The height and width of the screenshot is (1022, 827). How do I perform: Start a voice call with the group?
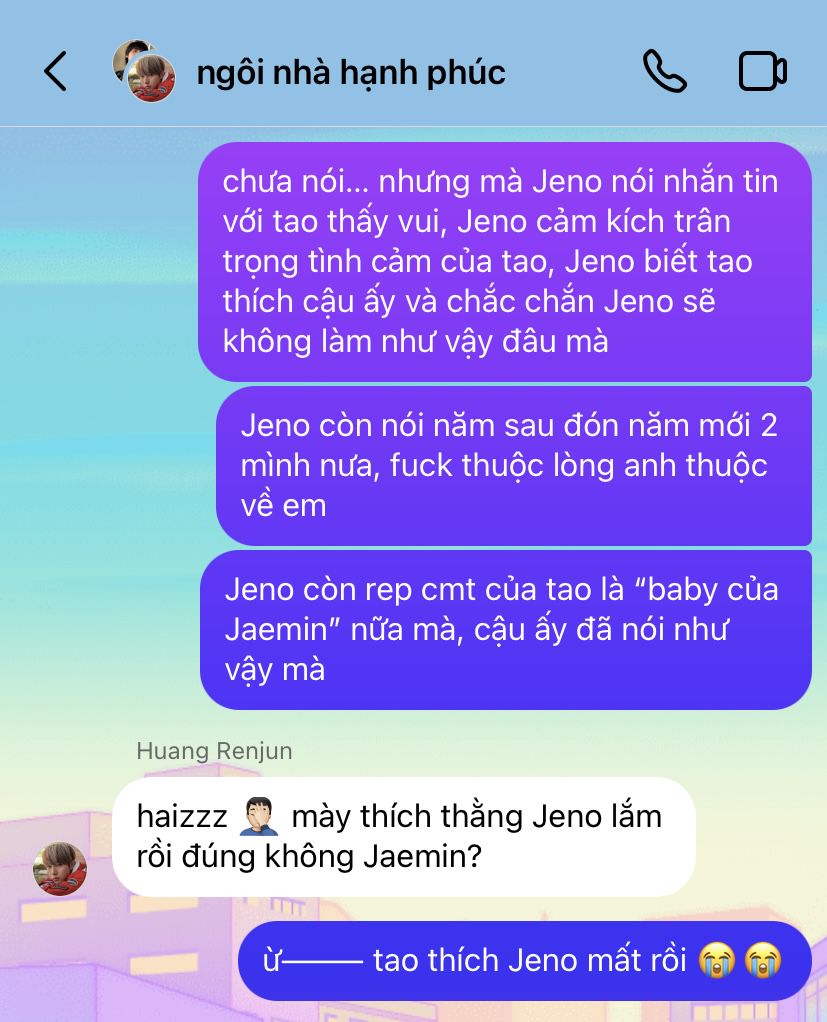664,71
